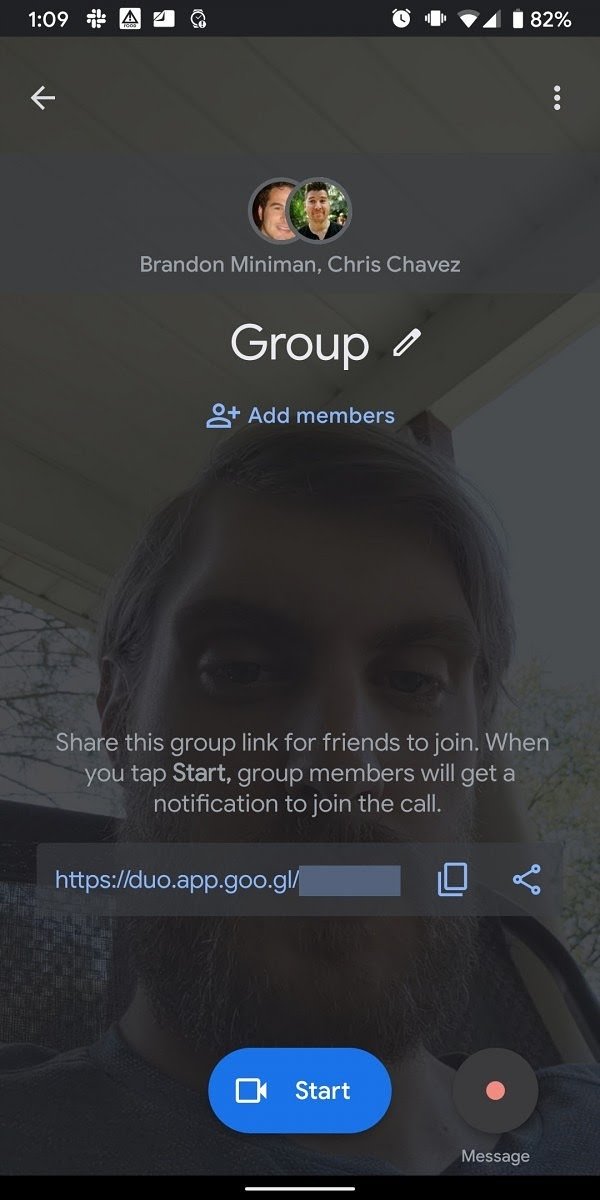The image size is (600, 1200).
Task: Start the group video call
Action: pyautogui.click(x=300, y=1091)
